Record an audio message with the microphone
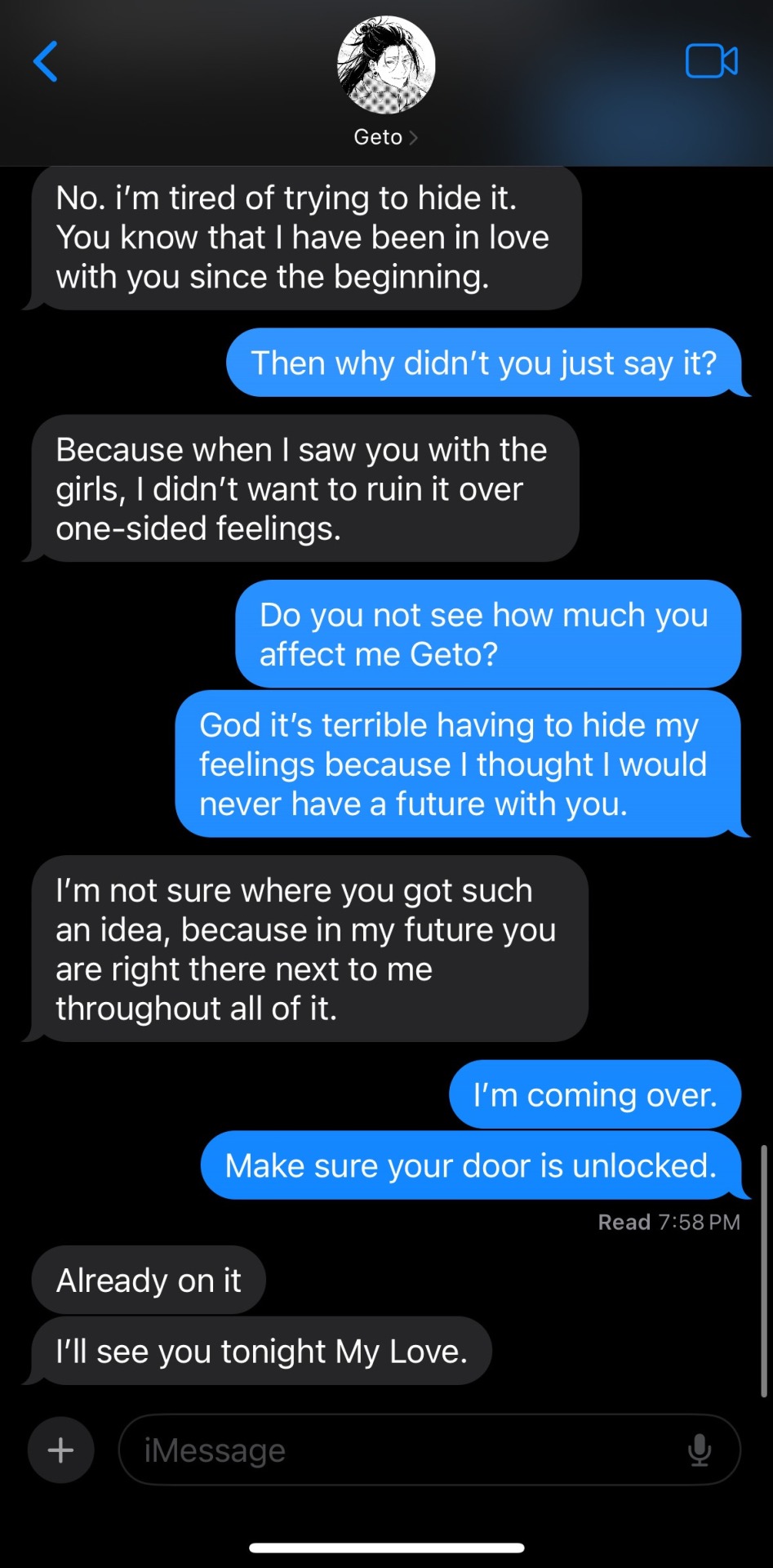773x1568 pixels. pos(700,1450)
